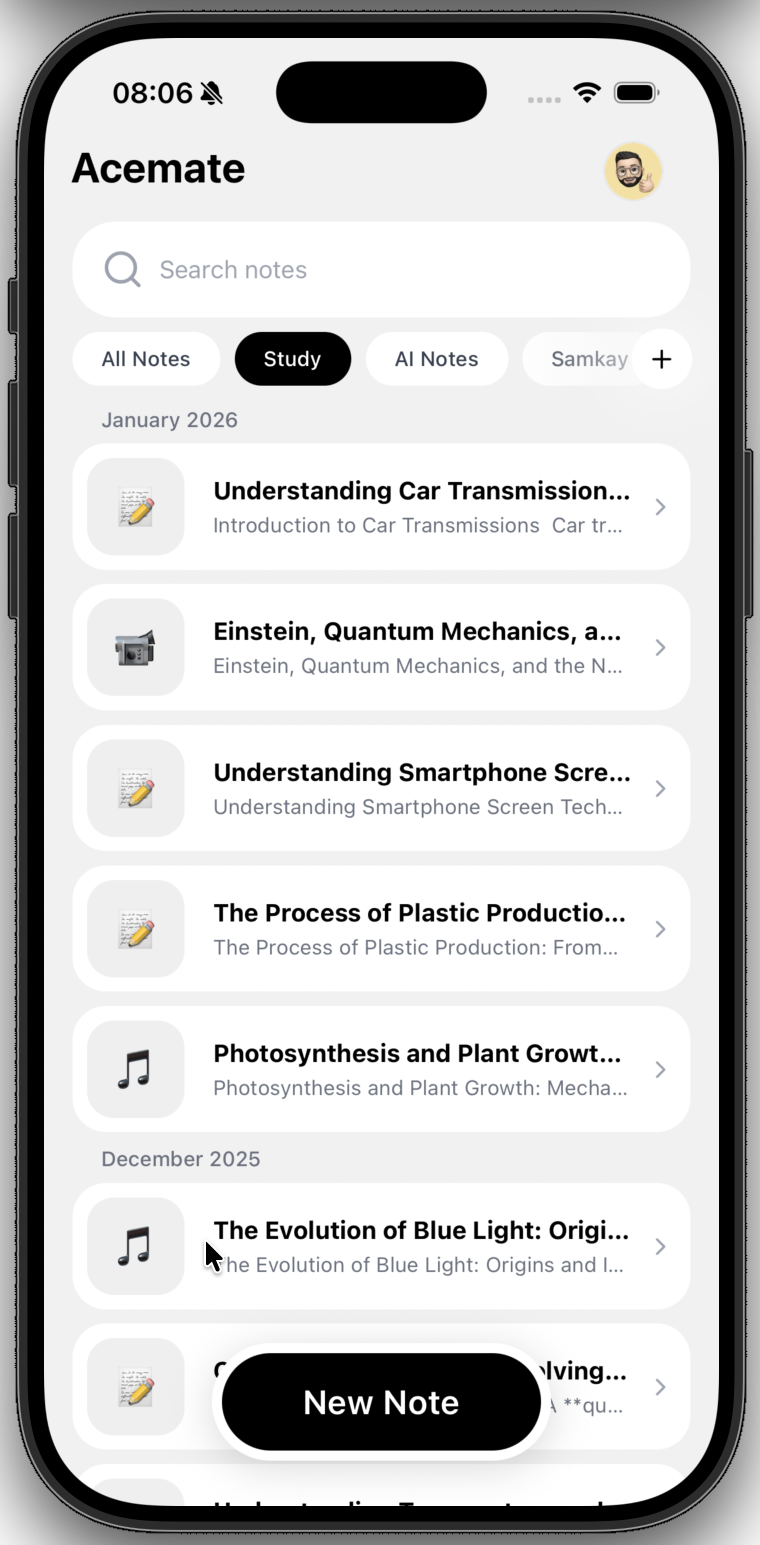Screen dimensions: 760x1545
Task: Switch to the AI Notes filter
Action: [436, 359]
